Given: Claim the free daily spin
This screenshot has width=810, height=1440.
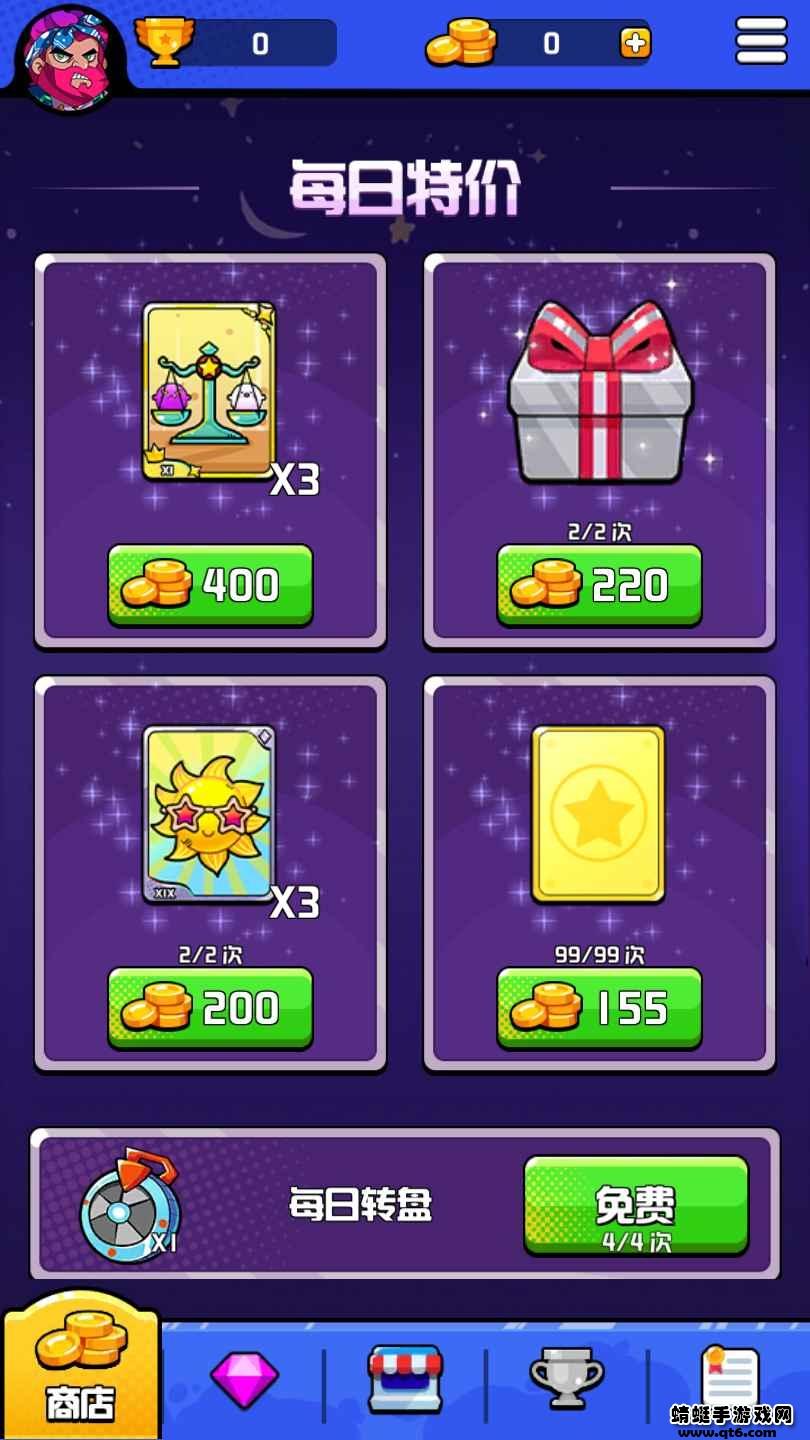Looking at the screenshot, I should tap(636, 1205).
